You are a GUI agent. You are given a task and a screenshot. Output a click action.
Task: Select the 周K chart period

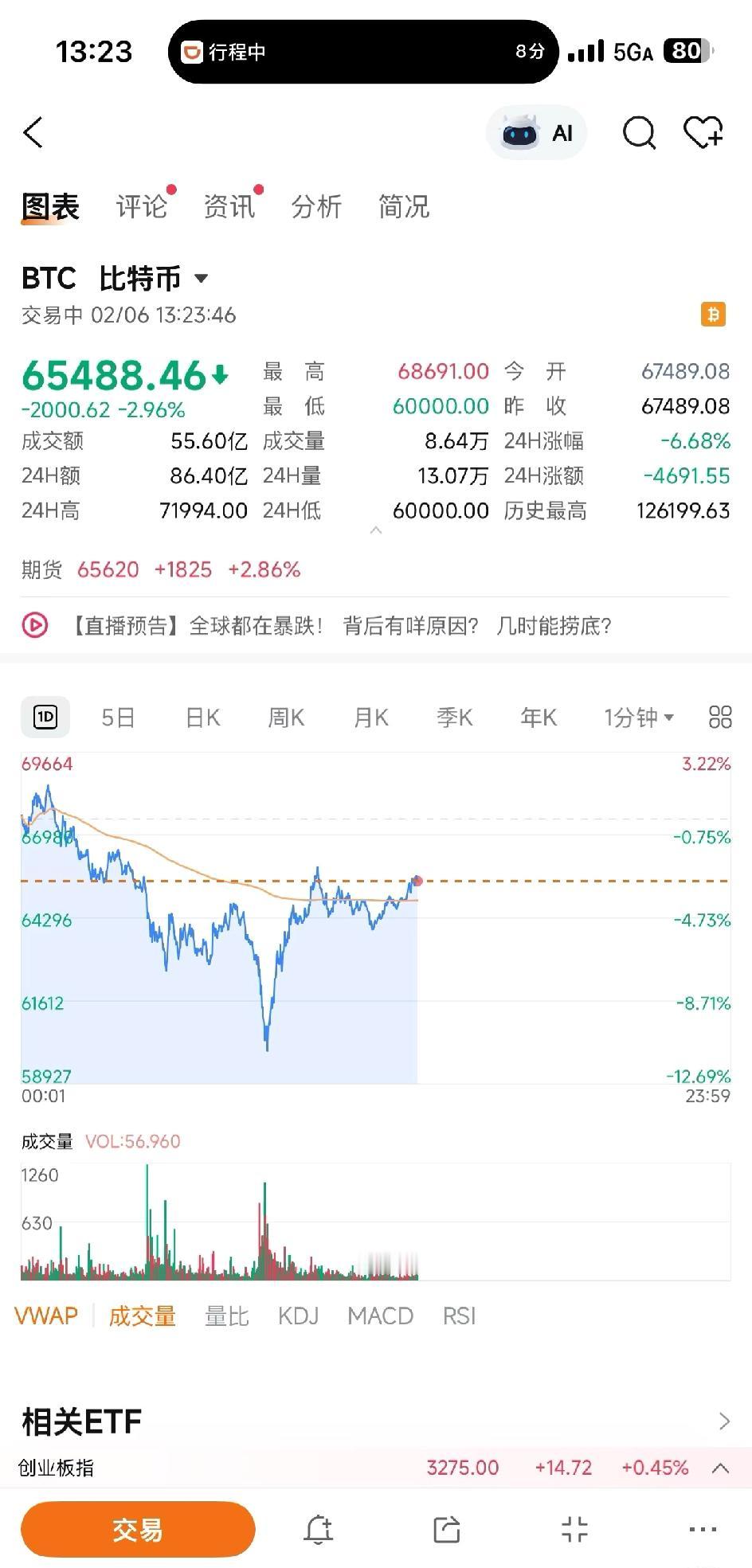pyautogui.click(x=285, y=717)
